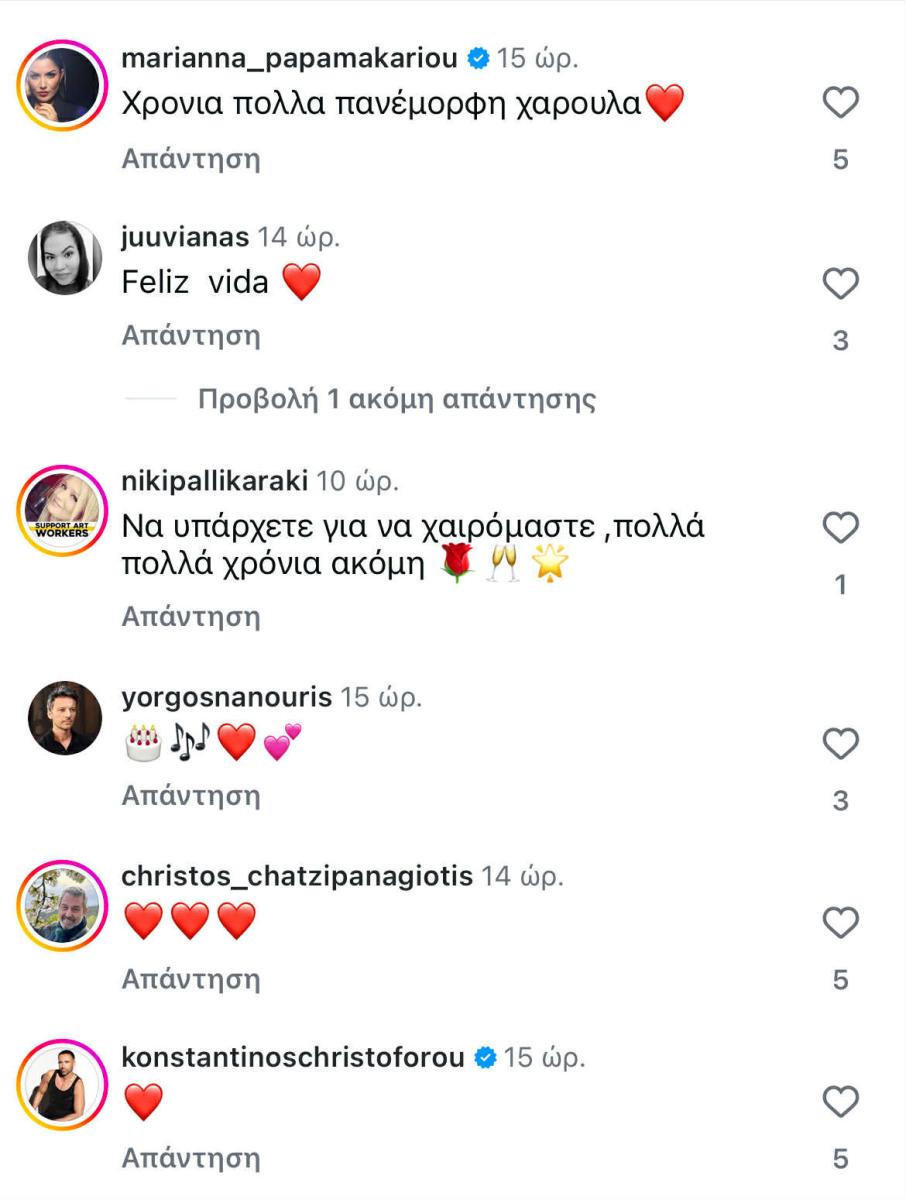Go to konstantinoschristoforou's profile via username
Image resolution: width=906 pixels, height=1200 pixels.
point(292,1057)
